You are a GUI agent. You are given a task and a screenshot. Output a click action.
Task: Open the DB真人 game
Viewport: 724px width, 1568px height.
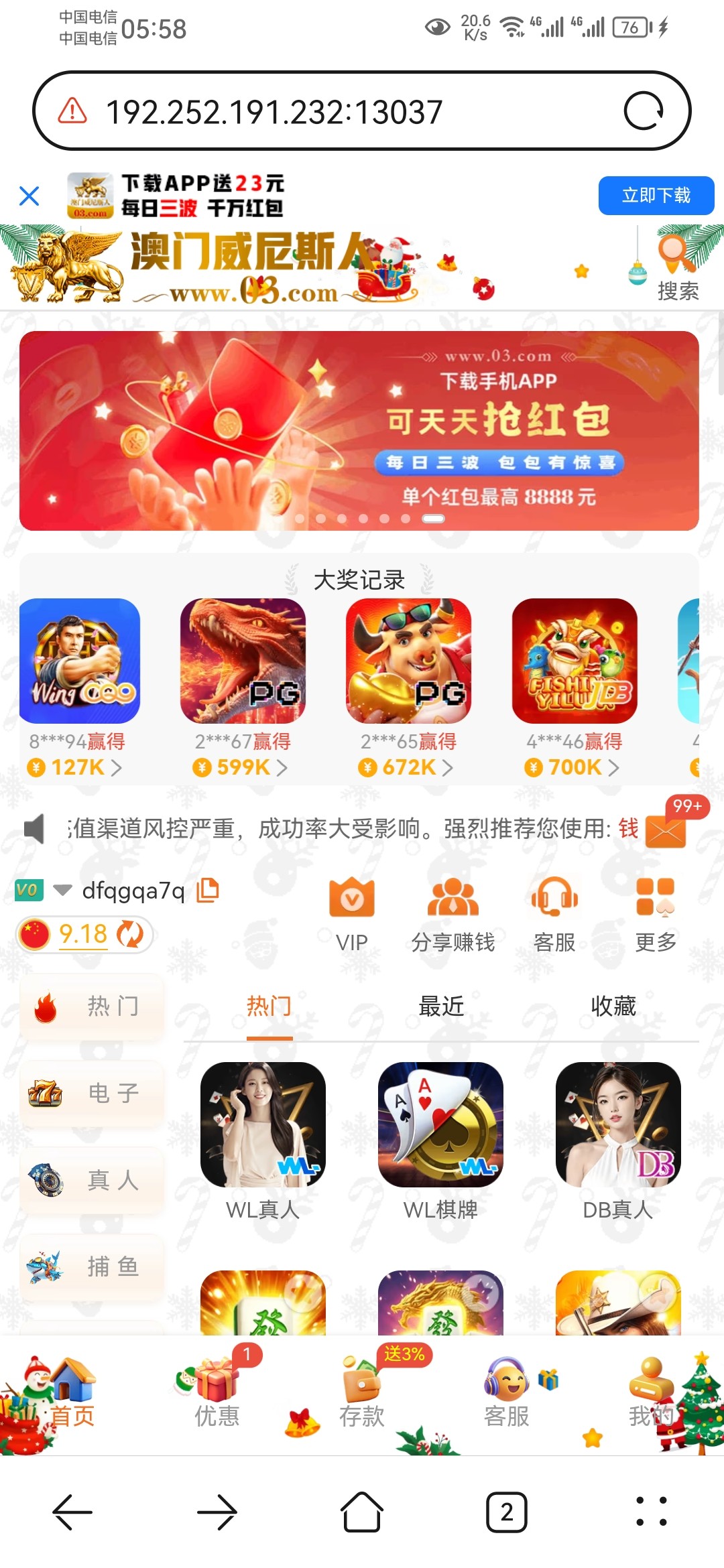617,1139
